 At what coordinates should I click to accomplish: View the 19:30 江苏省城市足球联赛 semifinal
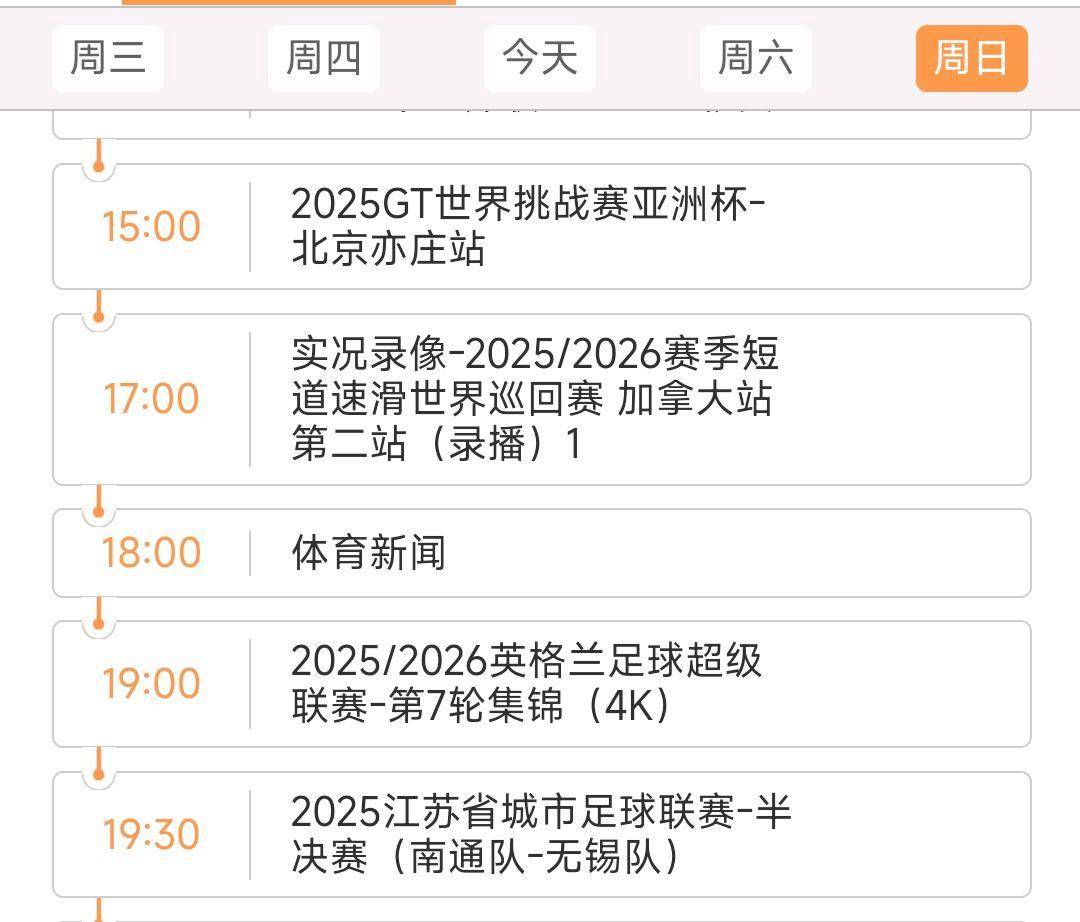(x=541, y=835)
